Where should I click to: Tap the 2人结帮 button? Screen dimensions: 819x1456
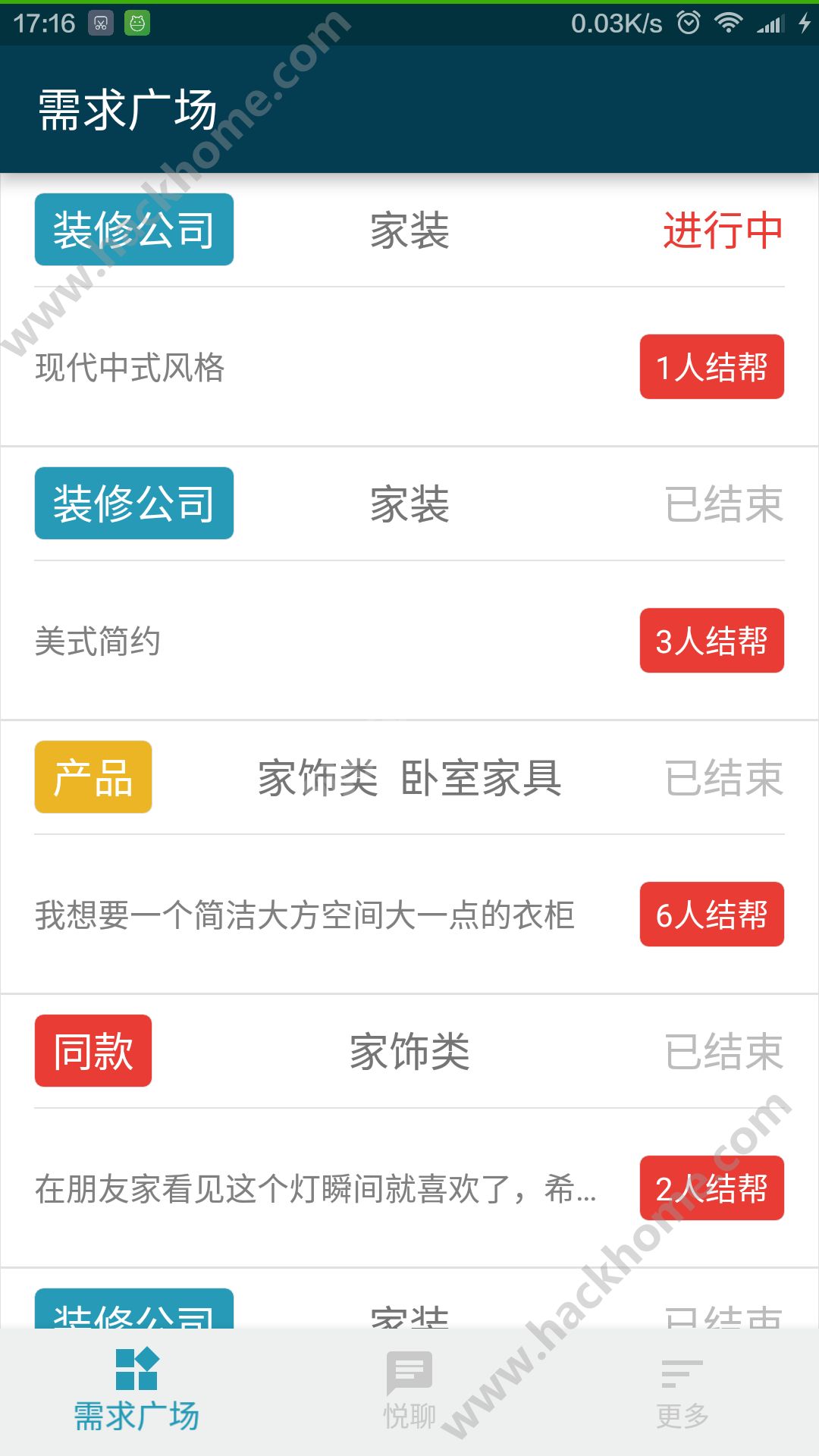[711, 1188]
